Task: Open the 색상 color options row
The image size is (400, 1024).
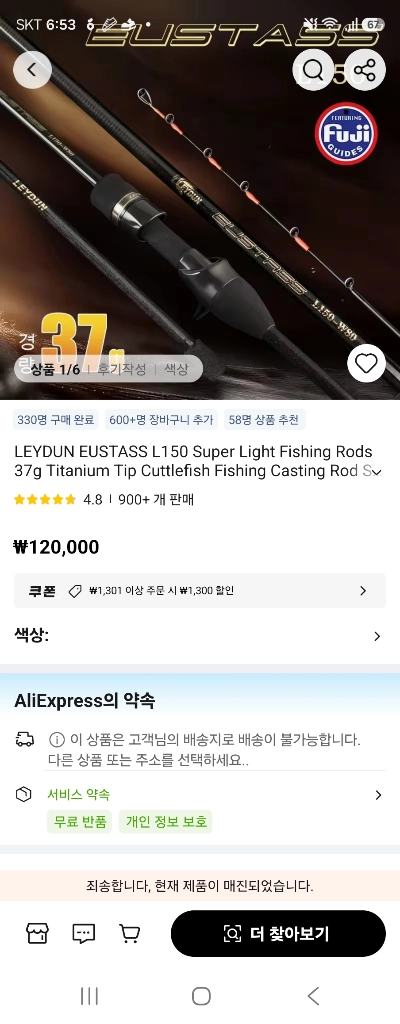Action: pyautogui.click(x=200, y=635)
